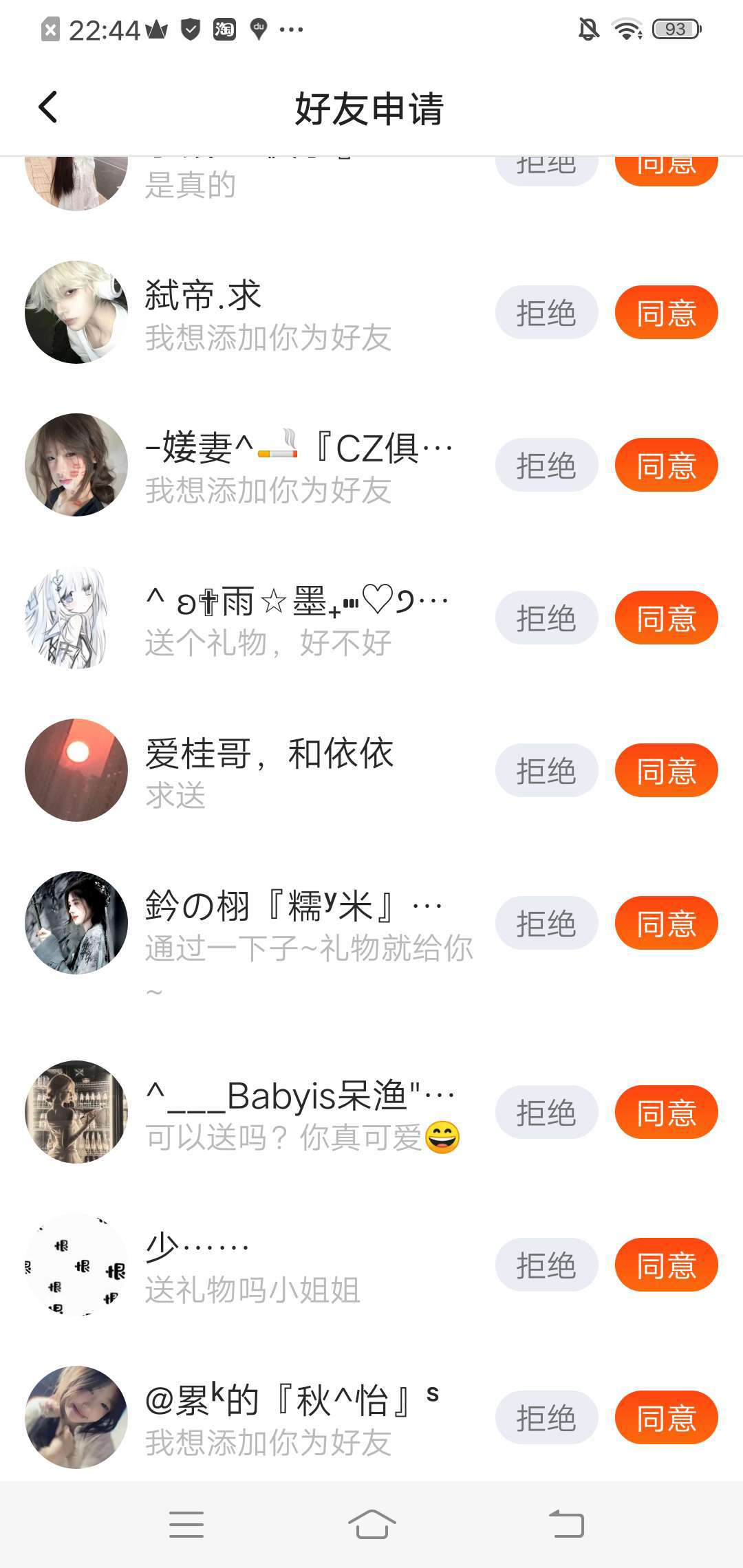Reject the request saying 送个礼物，好不好
The height and width of the screenshot is (1568, 743).
(546, 618)
